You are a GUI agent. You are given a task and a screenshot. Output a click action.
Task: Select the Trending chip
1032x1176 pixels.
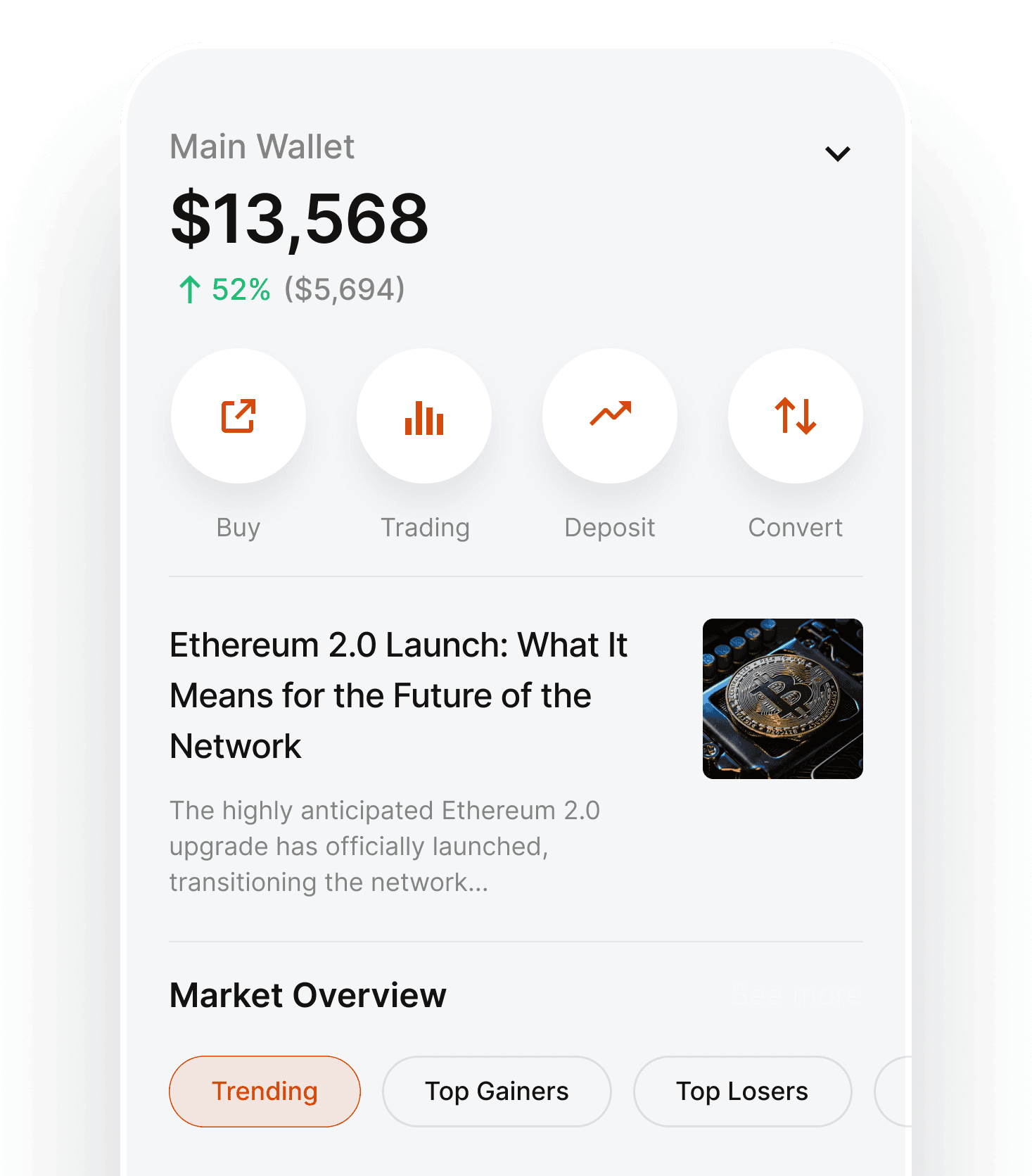pos(265,1091)
